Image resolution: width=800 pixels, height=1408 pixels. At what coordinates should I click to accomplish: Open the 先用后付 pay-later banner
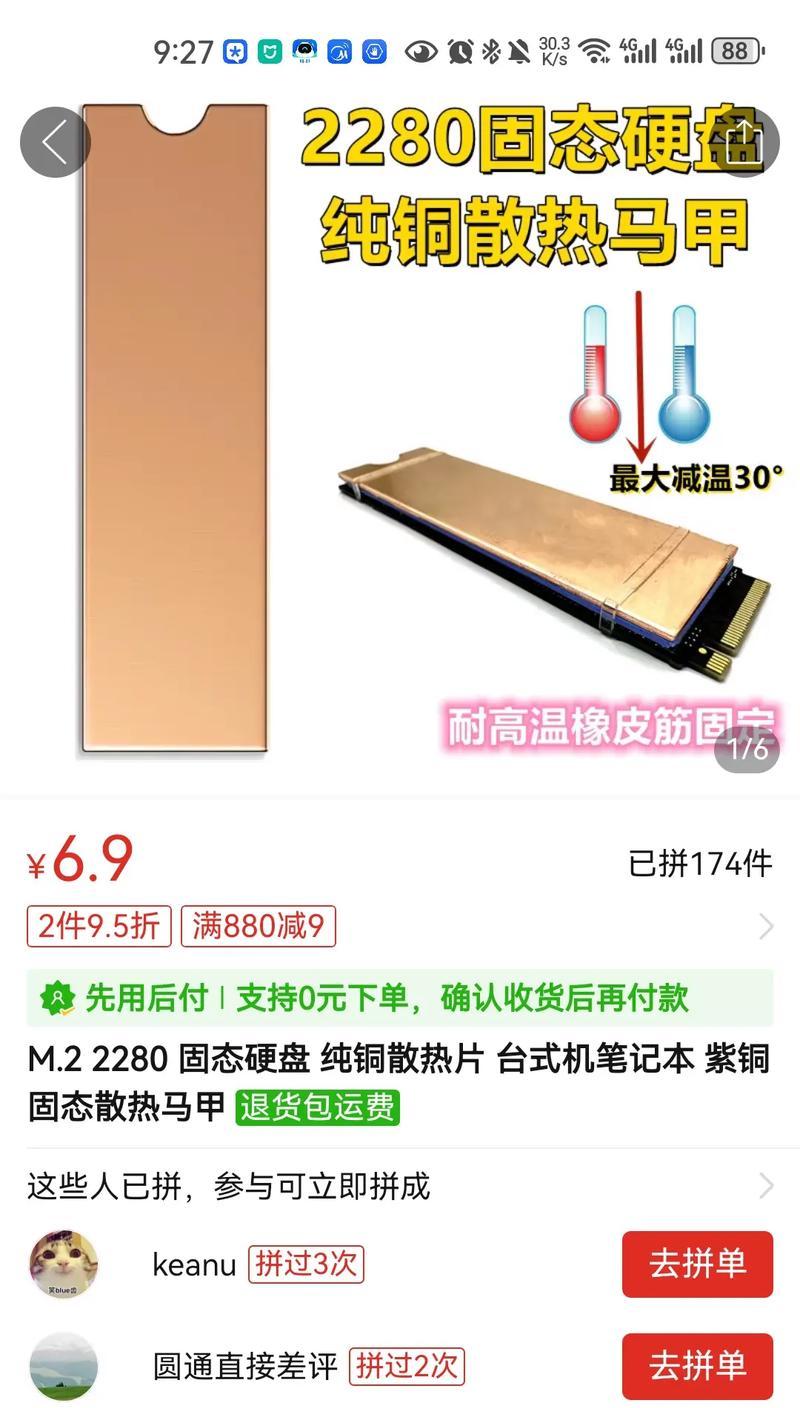point(400,997)
